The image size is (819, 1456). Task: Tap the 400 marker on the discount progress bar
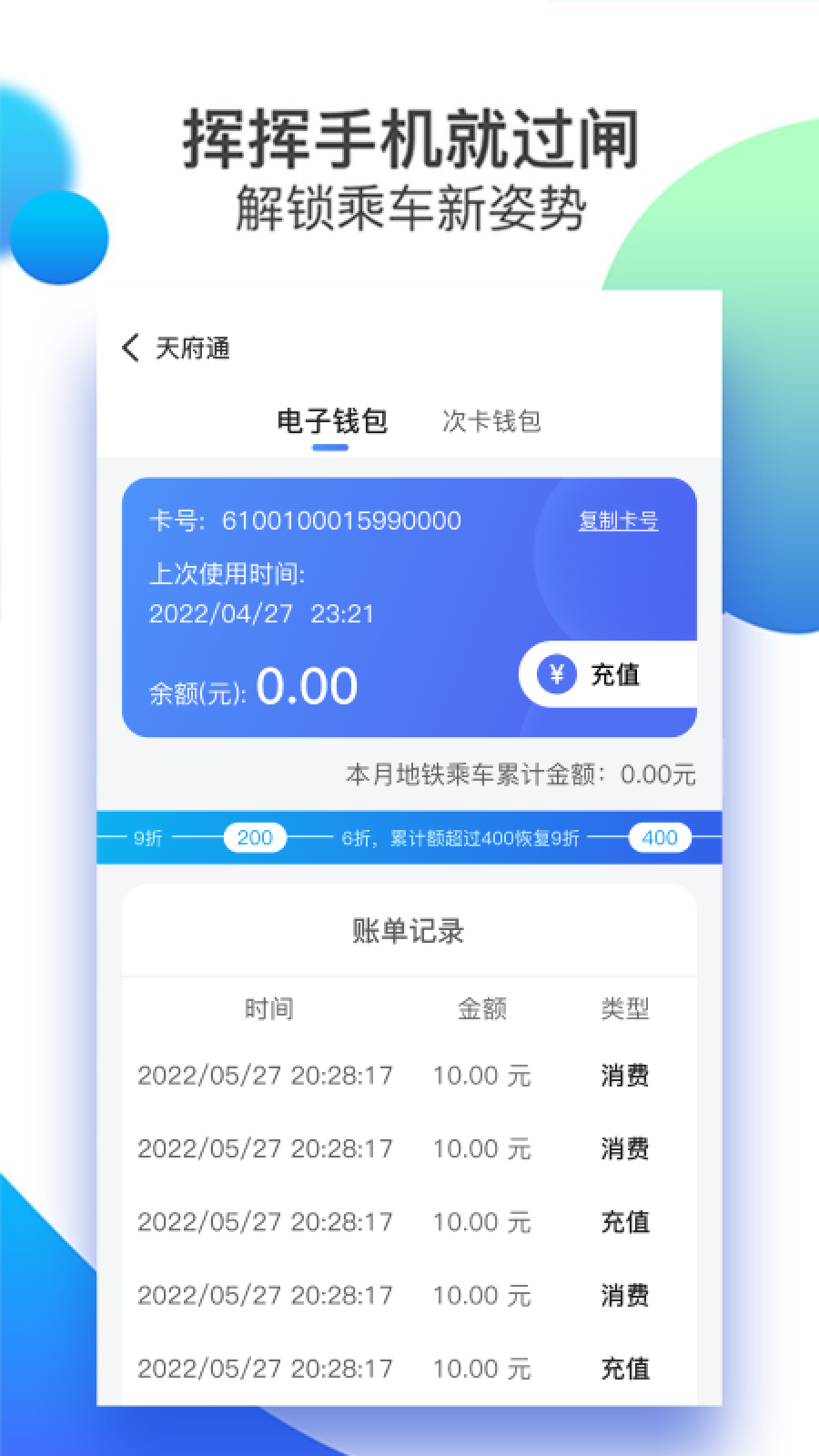tap(659, 837)
